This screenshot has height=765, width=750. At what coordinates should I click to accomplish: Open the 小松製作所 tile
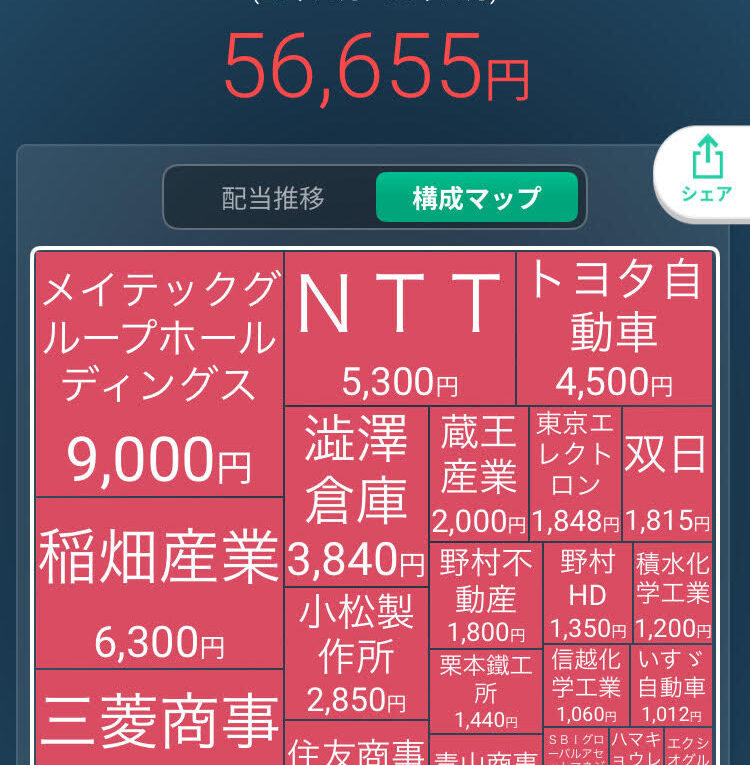tap(356, 653)
